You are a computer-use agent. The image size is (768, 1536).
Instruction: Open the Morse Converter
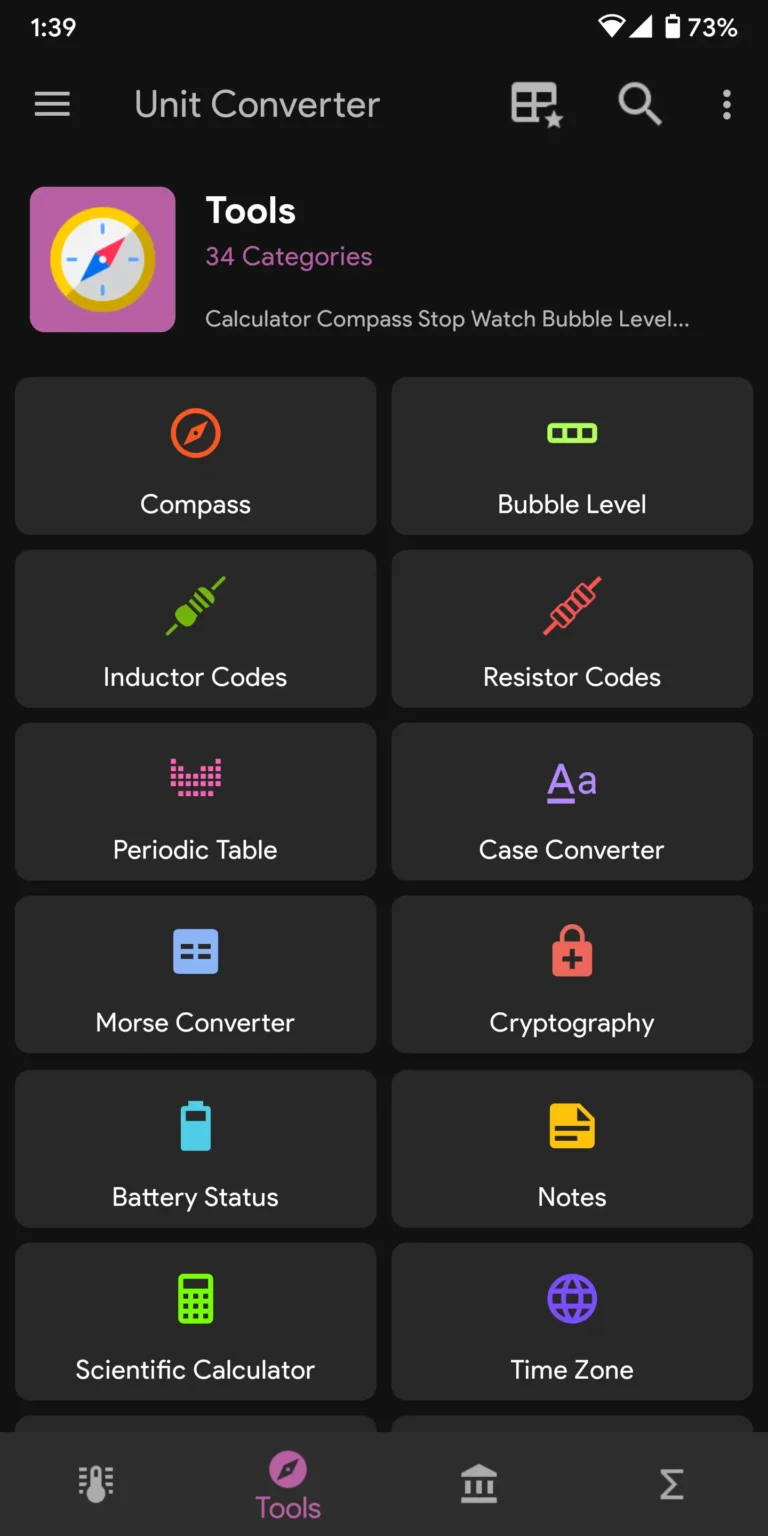(195, 974)
